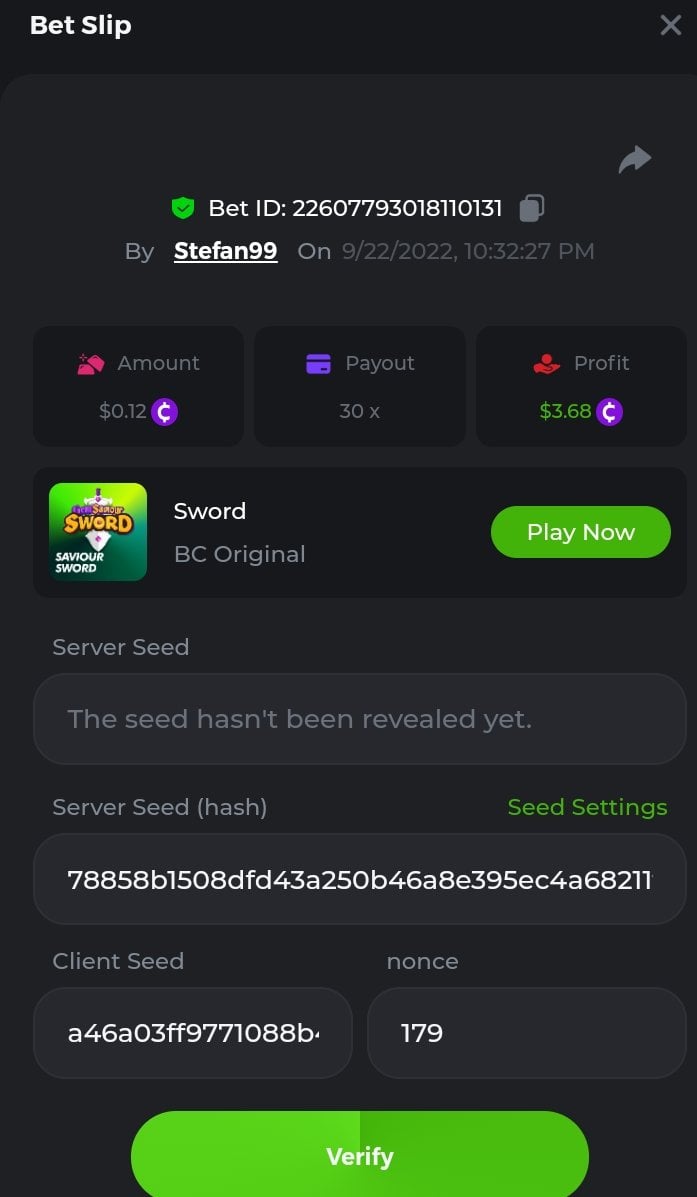The image size is (697, 1197).
Task: Open Seed Settings
Action: (587, 807)
